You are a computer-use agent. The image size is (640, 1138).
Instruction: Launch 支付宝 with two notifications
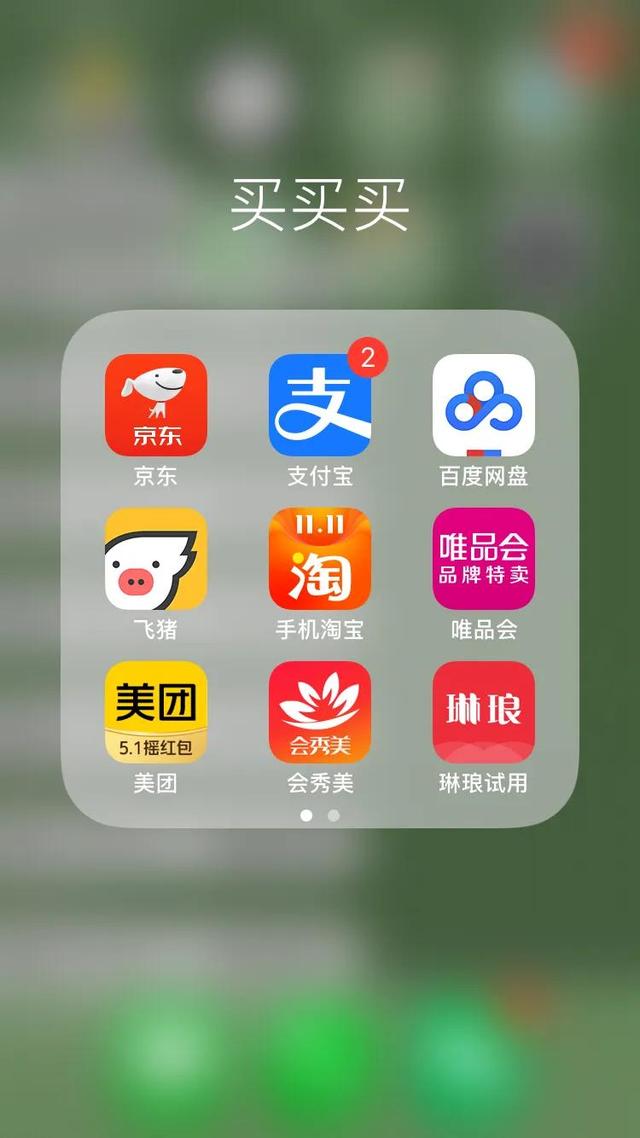click(x=320, y=405)
